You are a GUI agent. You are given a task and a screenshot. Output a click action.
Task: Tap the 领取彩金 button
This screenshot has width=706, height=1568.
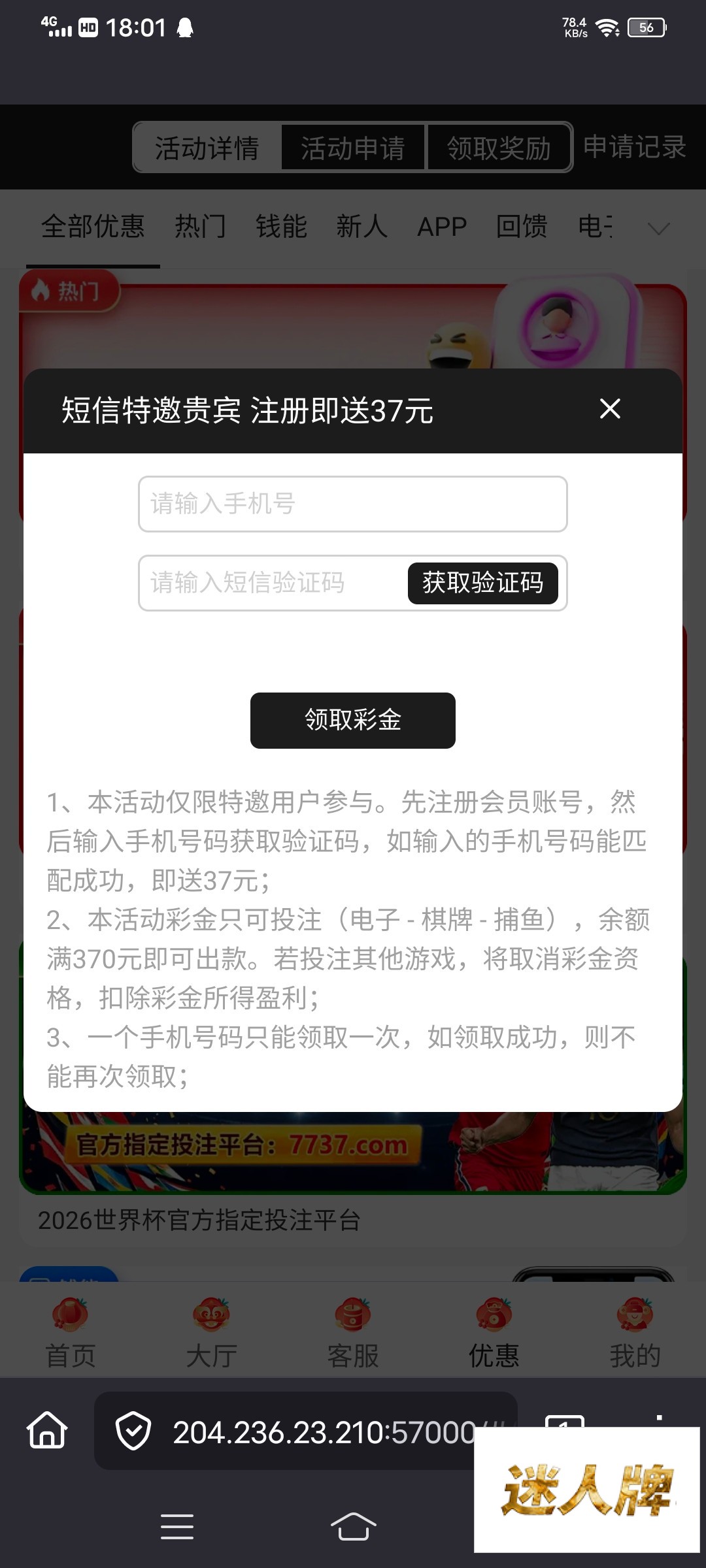click(x=352, y=720)
